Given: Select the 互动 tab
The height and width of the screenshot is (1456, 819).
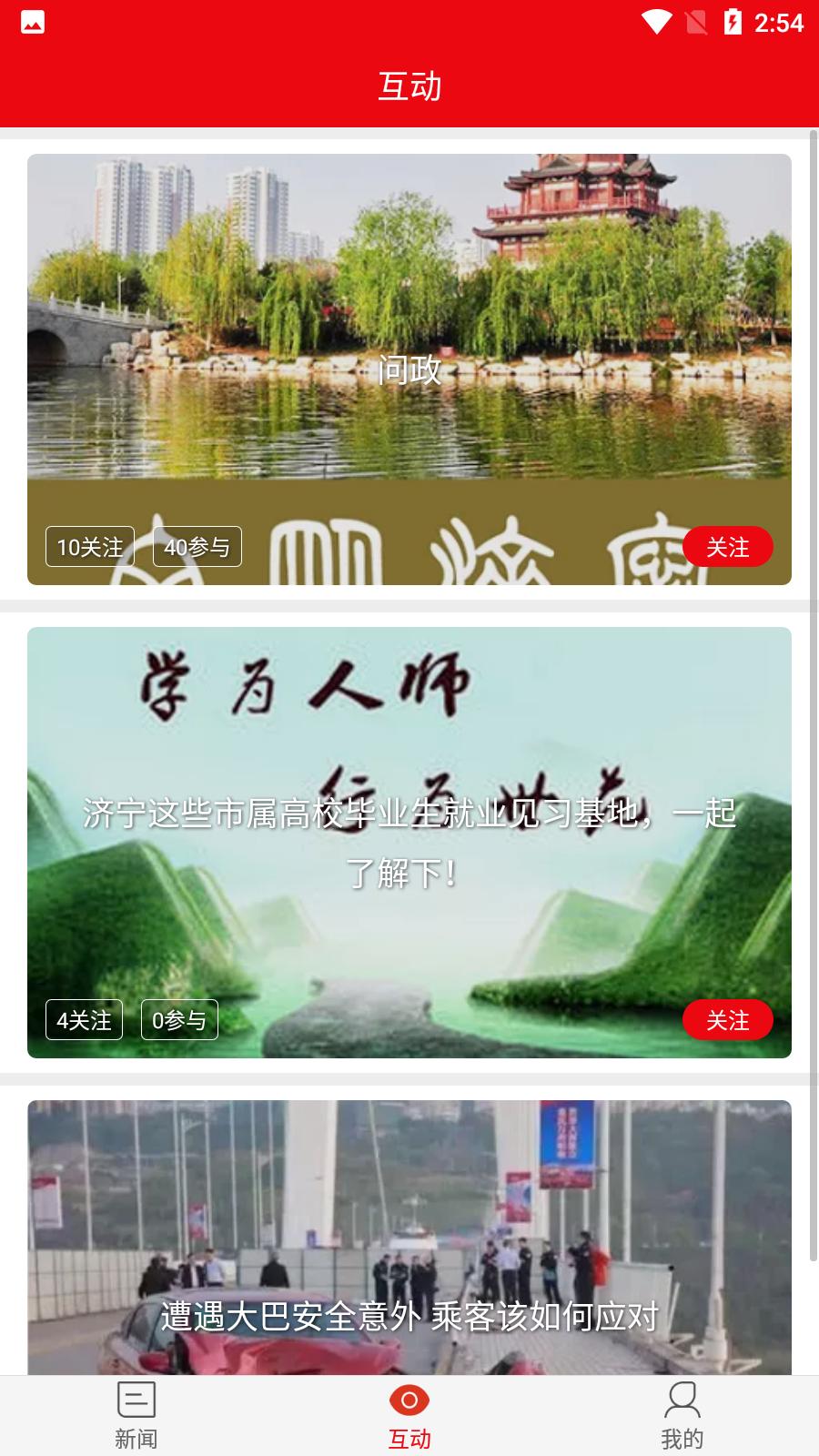Looking at the screenshot, I should pyautogui.click(x=409, y=1416).
